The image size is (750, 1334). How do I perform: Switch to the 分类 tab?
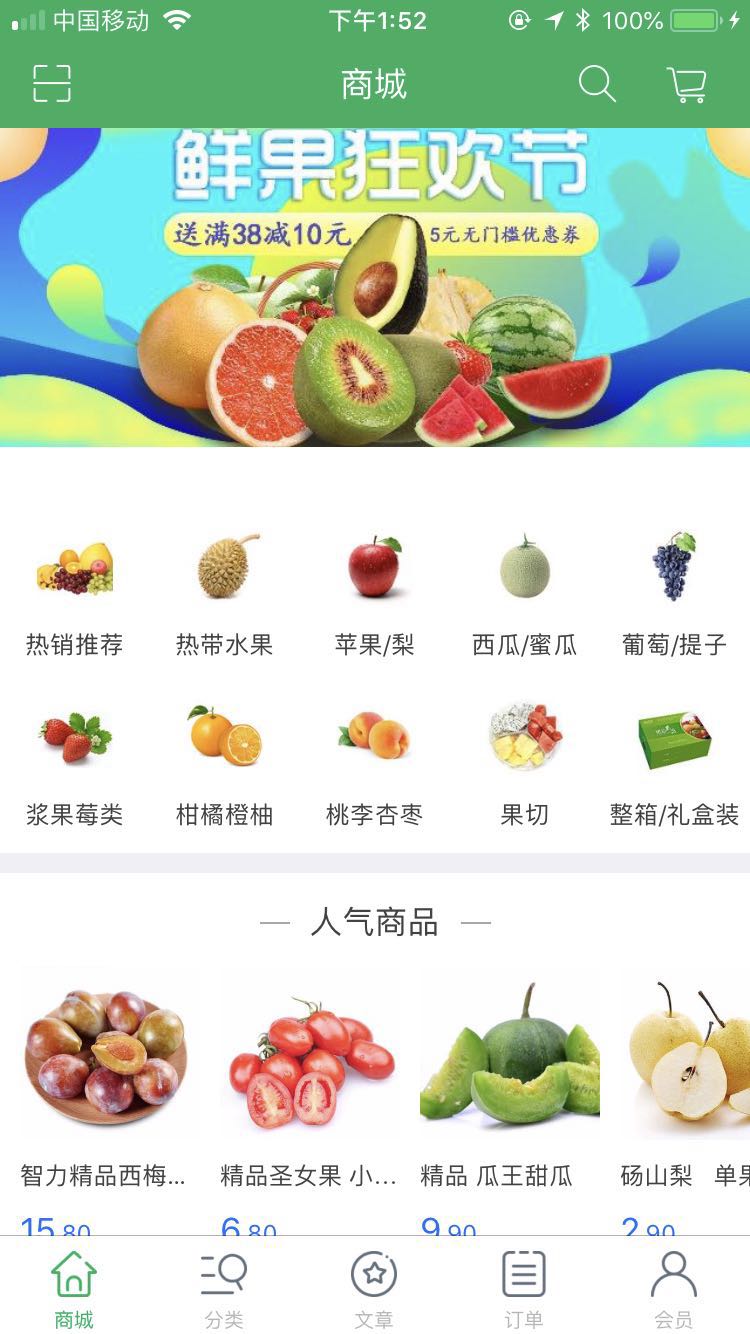click(224, 1288)
